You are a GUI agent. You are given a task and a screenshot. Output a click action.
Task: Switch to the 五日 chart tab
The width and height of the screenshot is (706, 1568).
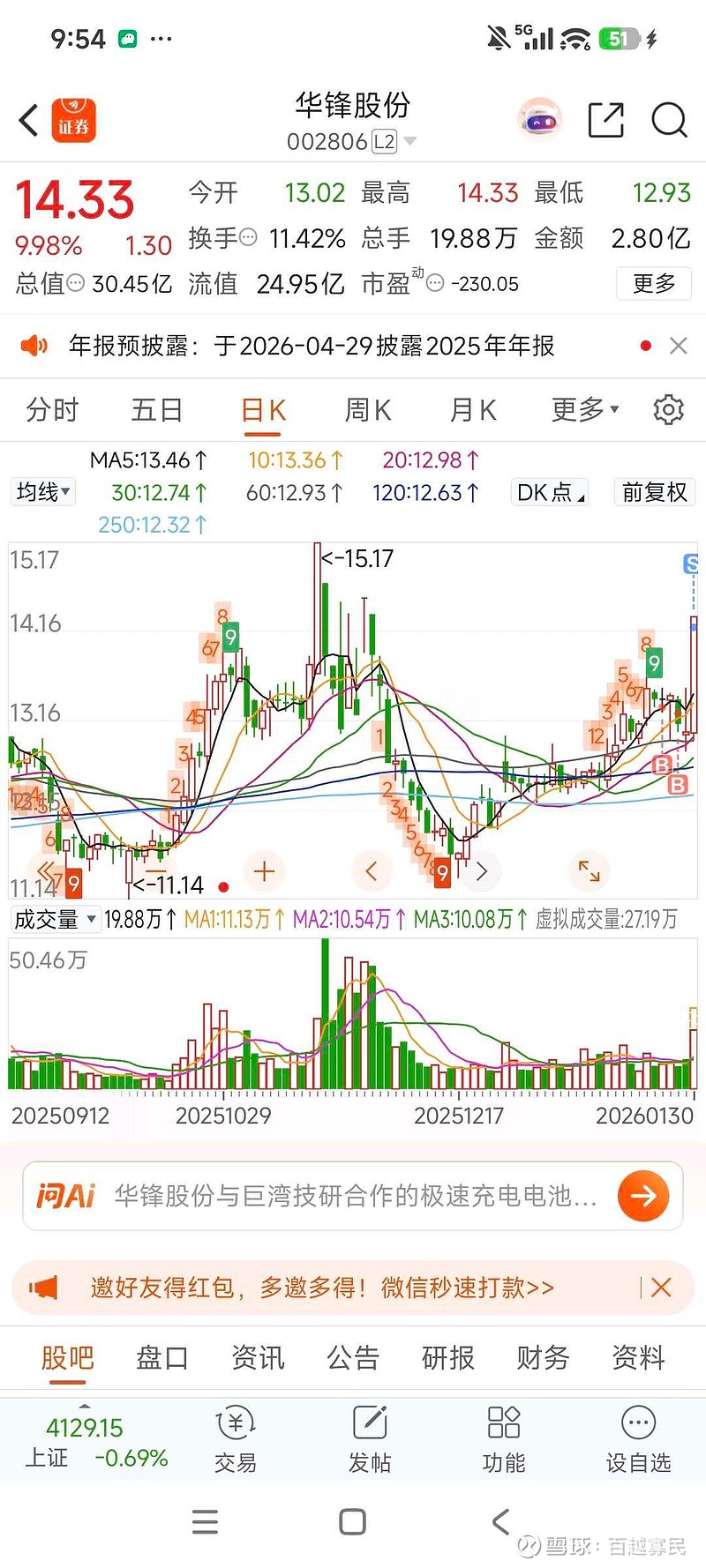[x=156, y=410]
